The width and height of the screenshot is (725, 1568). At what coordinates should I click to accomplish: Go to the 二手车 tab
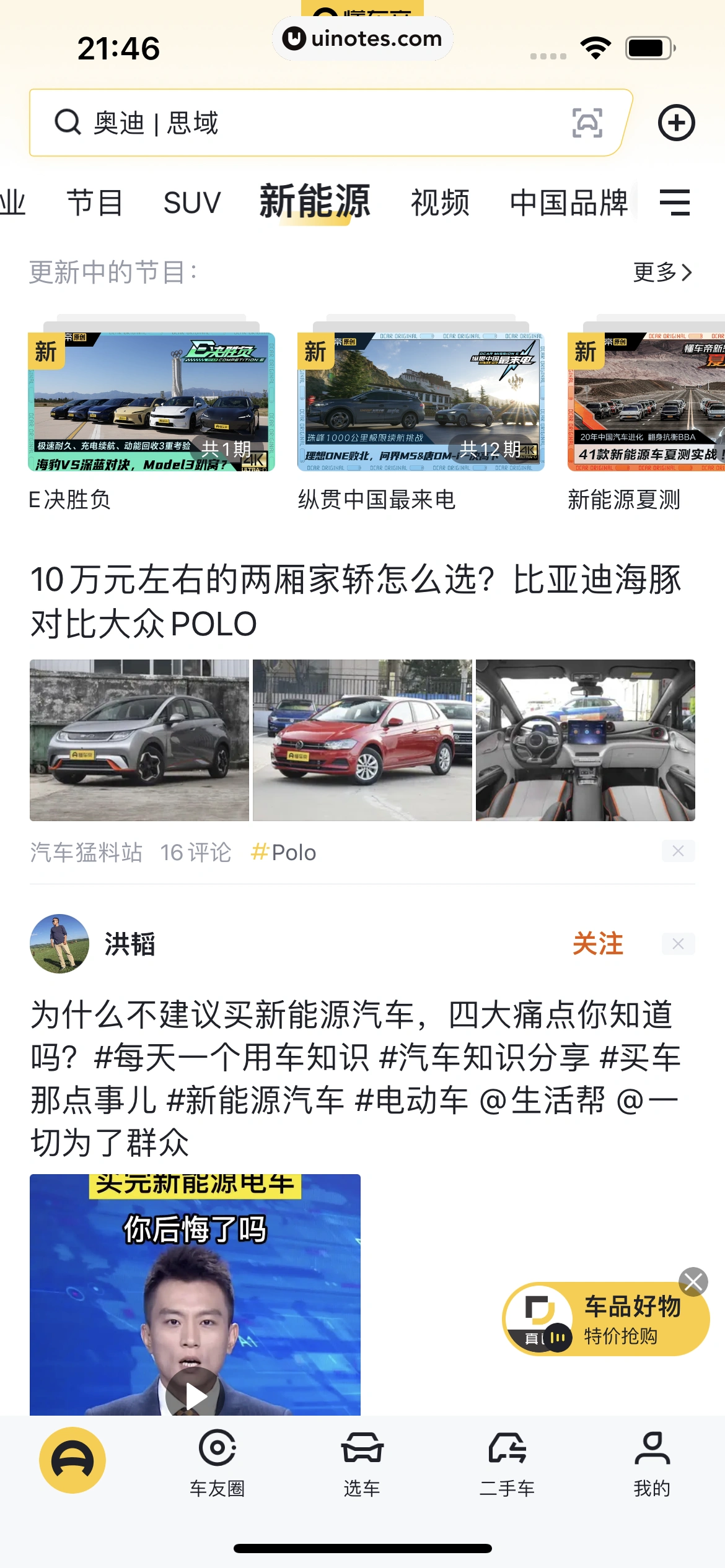click(x=507, y=1461)
